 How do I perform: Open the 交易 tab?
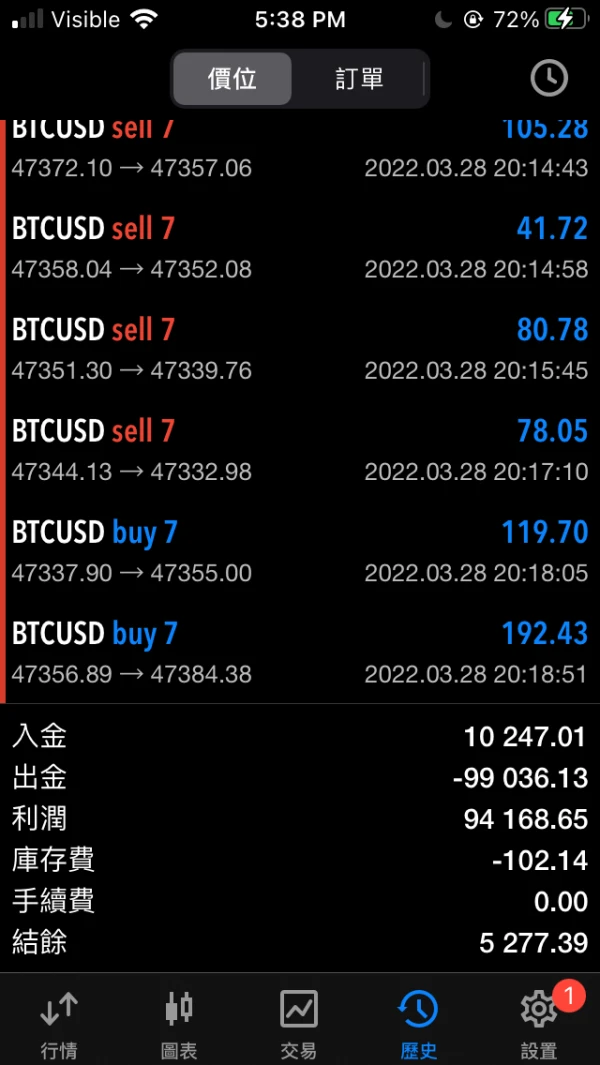(x=299, y=1022)
